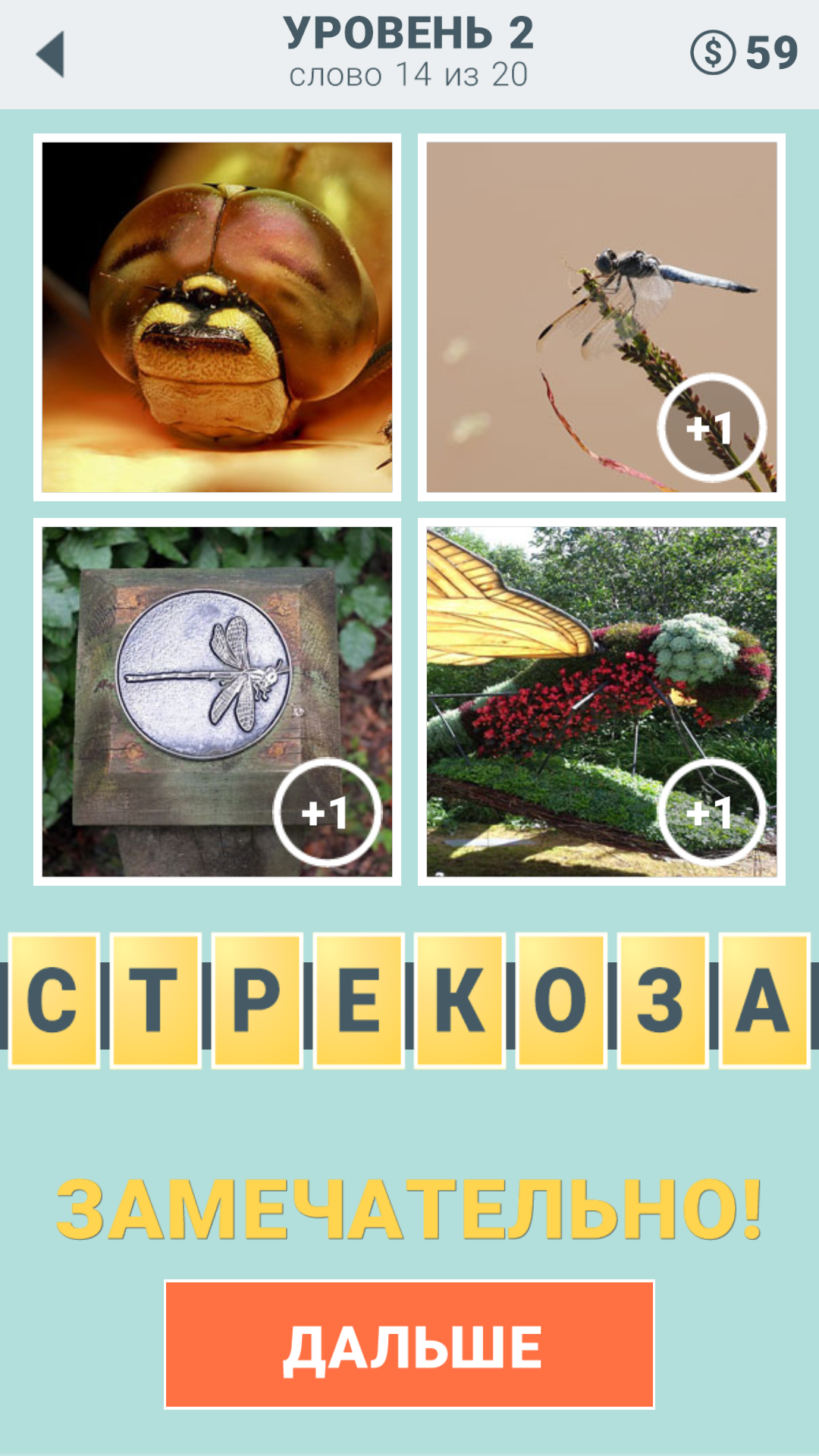819x1456 pixels.
Task: Tap the letter tile К
Action: coord(460,1000)
